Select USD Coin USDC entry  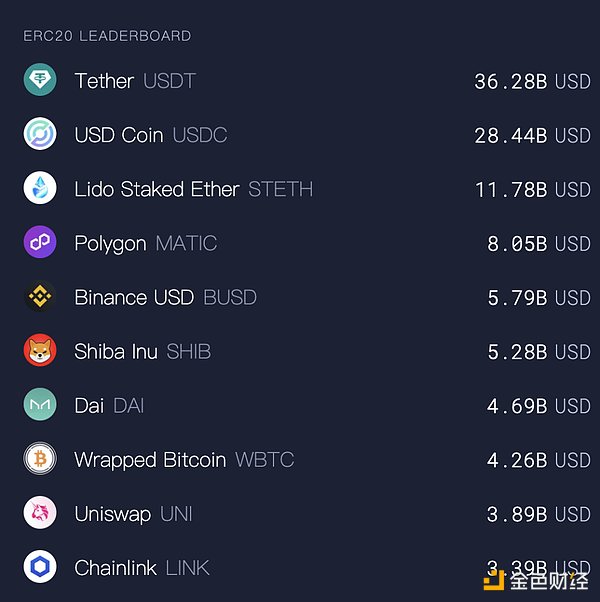pos(150,135)
